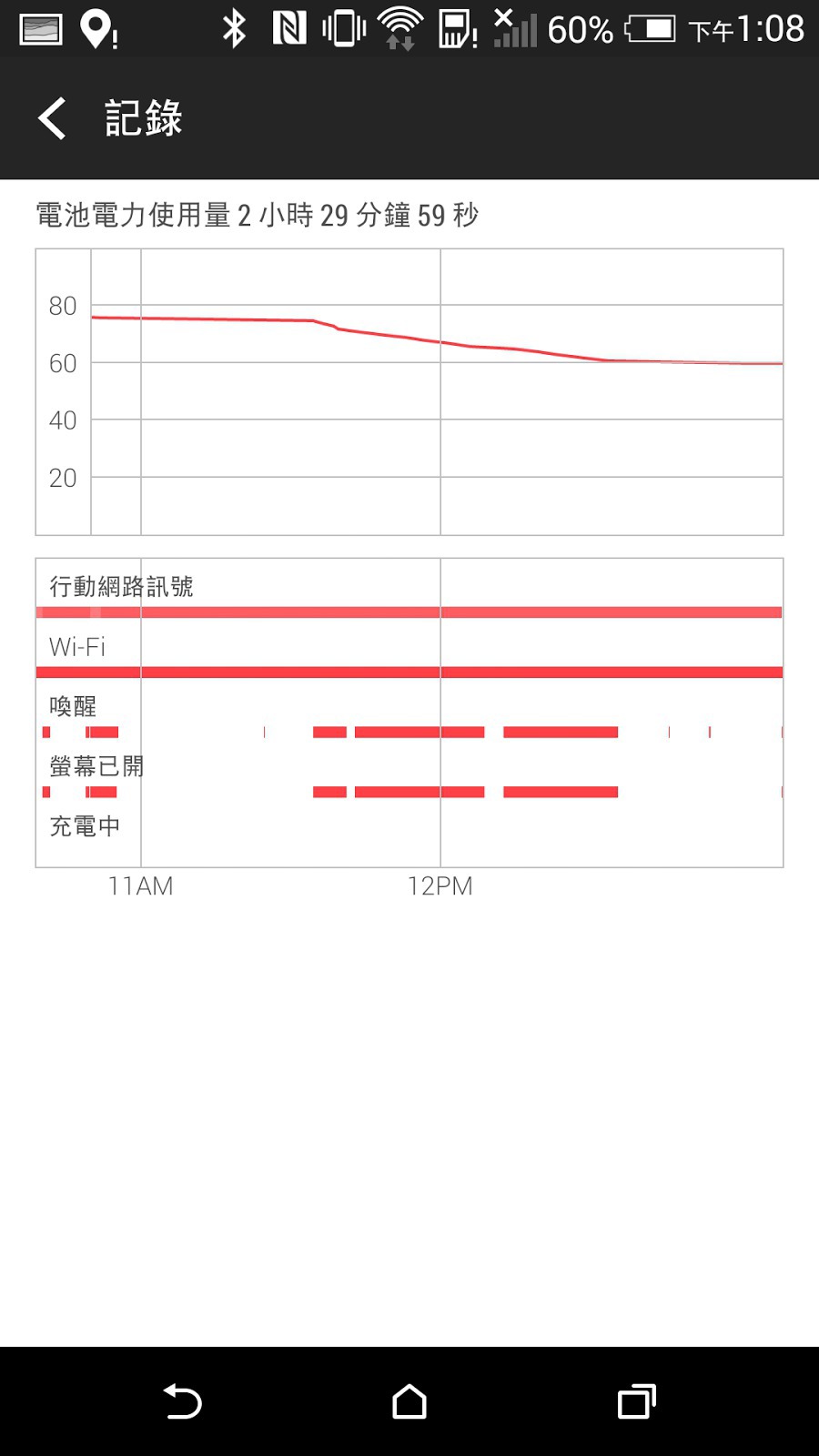Go to the home screen

[x=409, y=1401]
